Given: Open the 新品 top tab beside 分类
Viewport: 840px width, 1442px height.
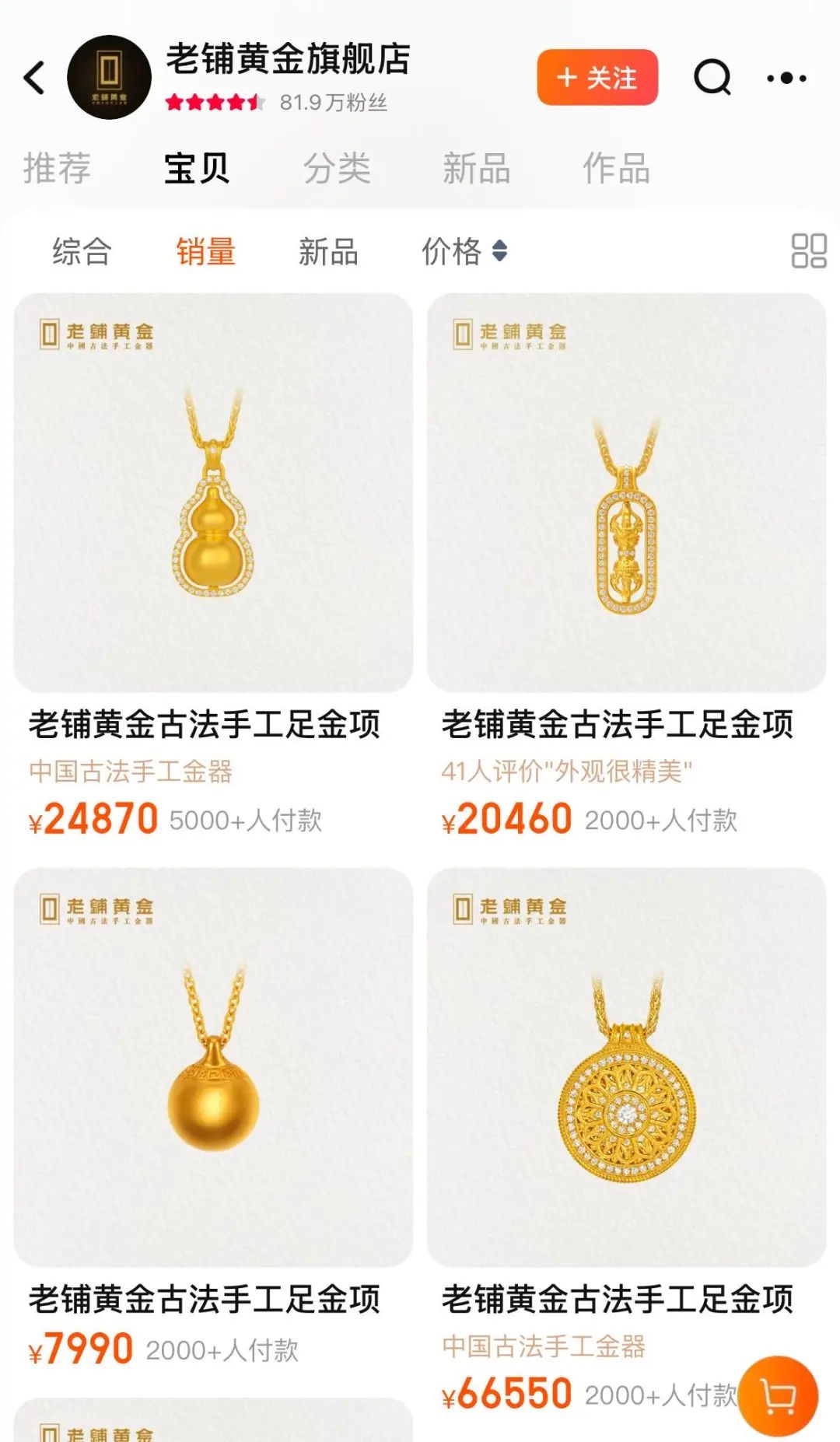Looking at the screenshot, I should 476,168.
